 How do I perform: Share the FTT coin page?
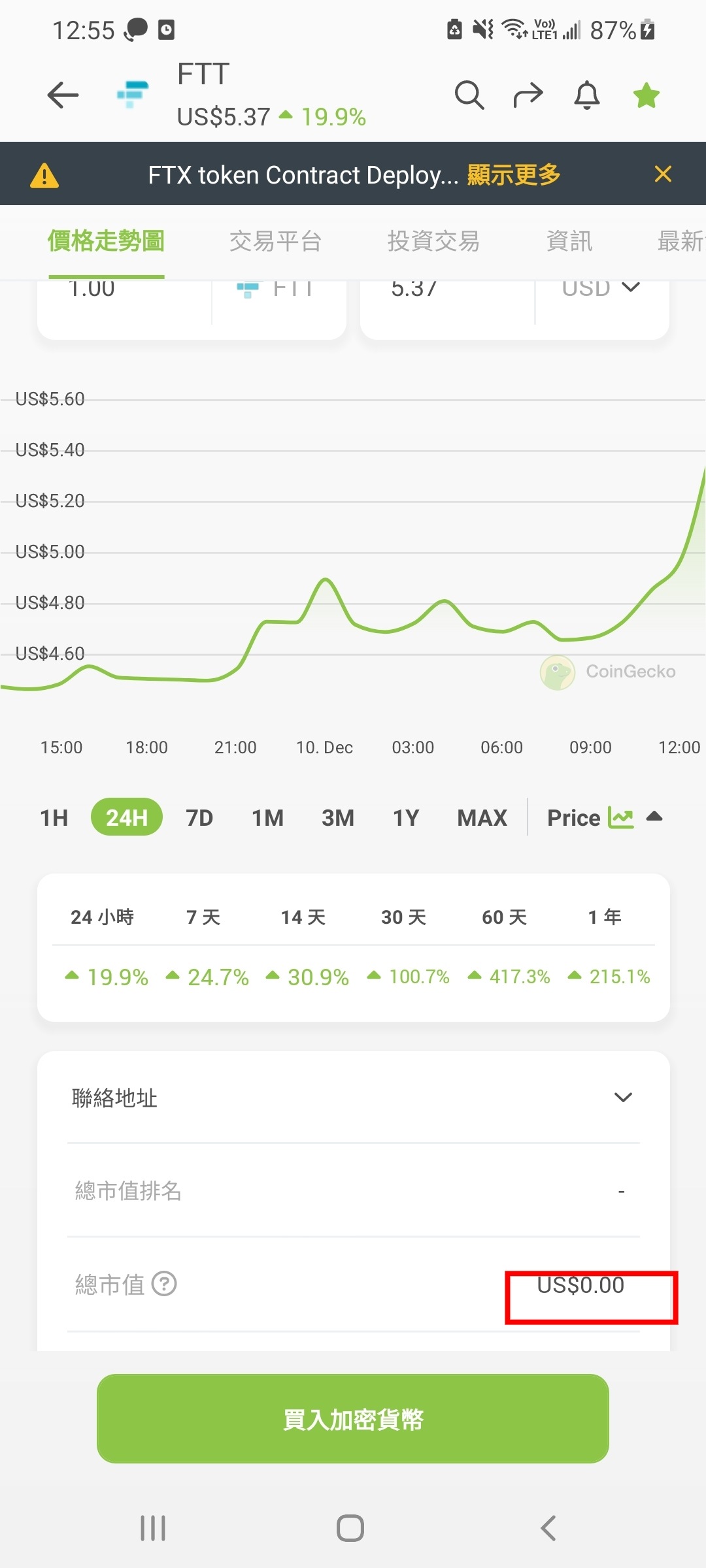(x=528, y=95)
